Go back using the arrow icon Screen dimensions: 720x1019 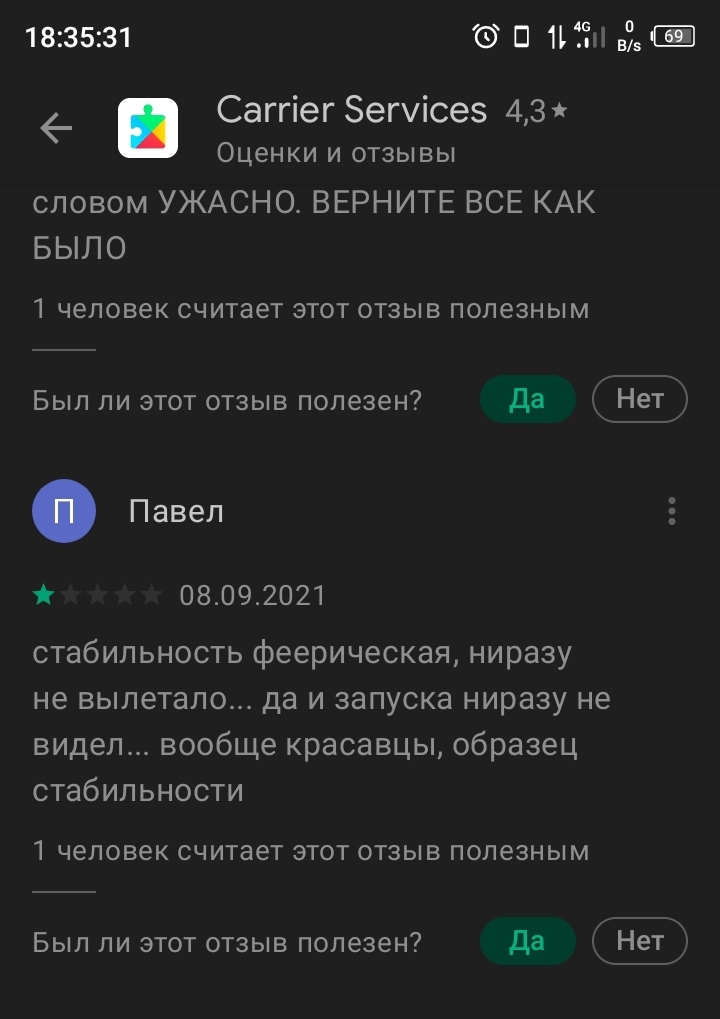point(56,128)
